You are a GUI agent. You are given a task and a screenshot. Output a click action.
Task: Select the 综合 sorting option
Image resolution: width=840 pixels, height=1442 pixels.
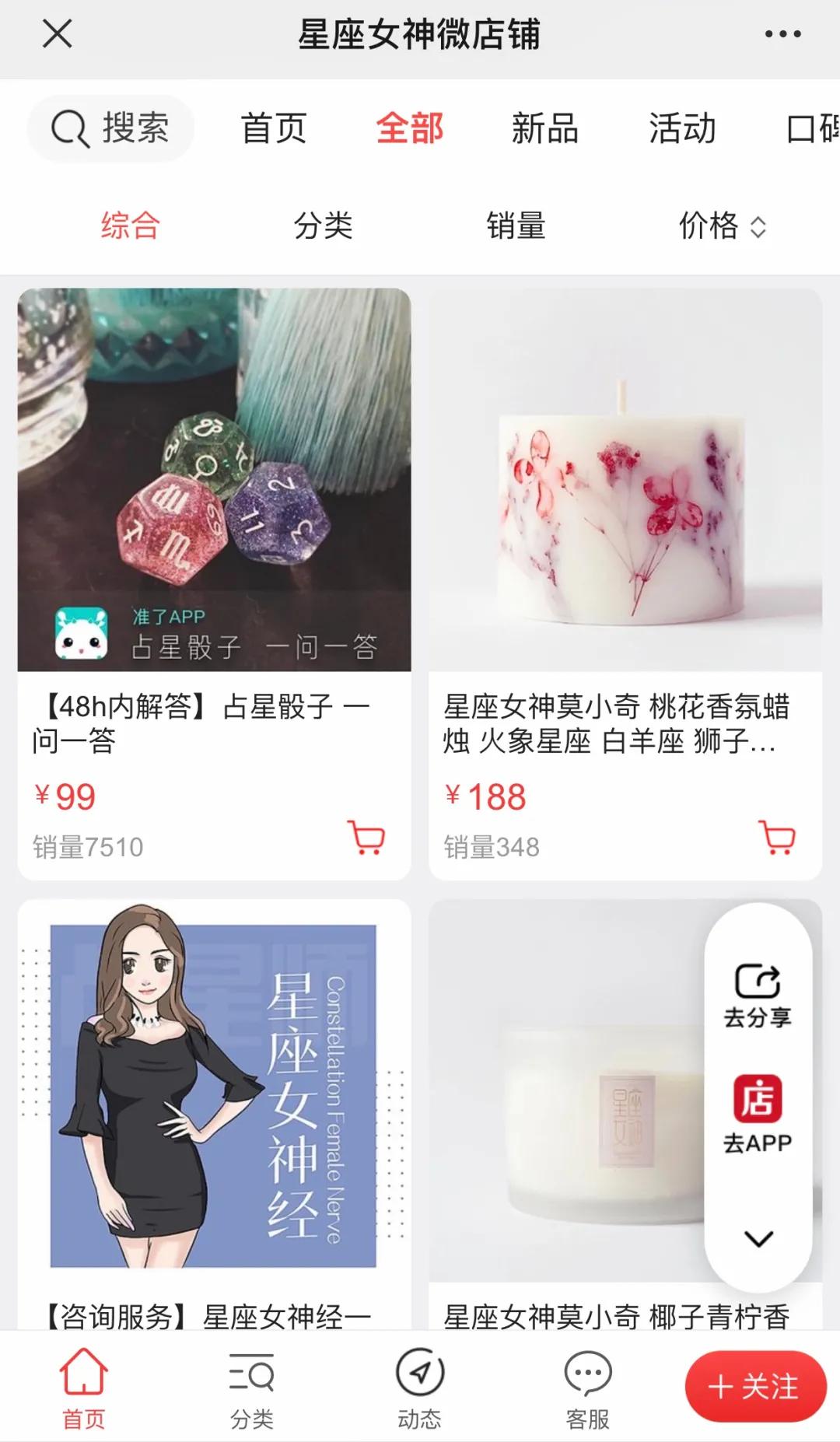[x=129, y=226]
